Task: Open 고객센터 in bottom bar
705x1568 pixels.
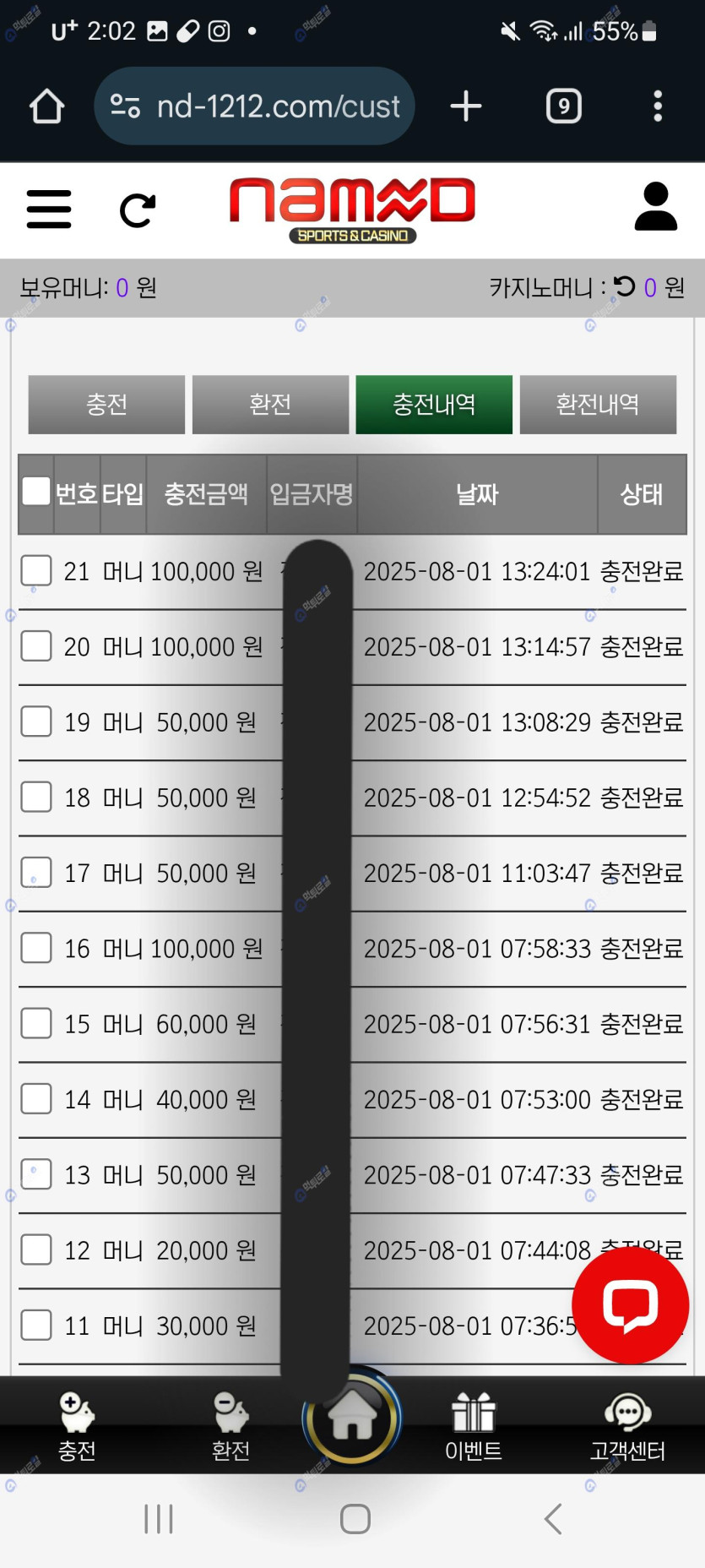Action: pos(627,1426)
